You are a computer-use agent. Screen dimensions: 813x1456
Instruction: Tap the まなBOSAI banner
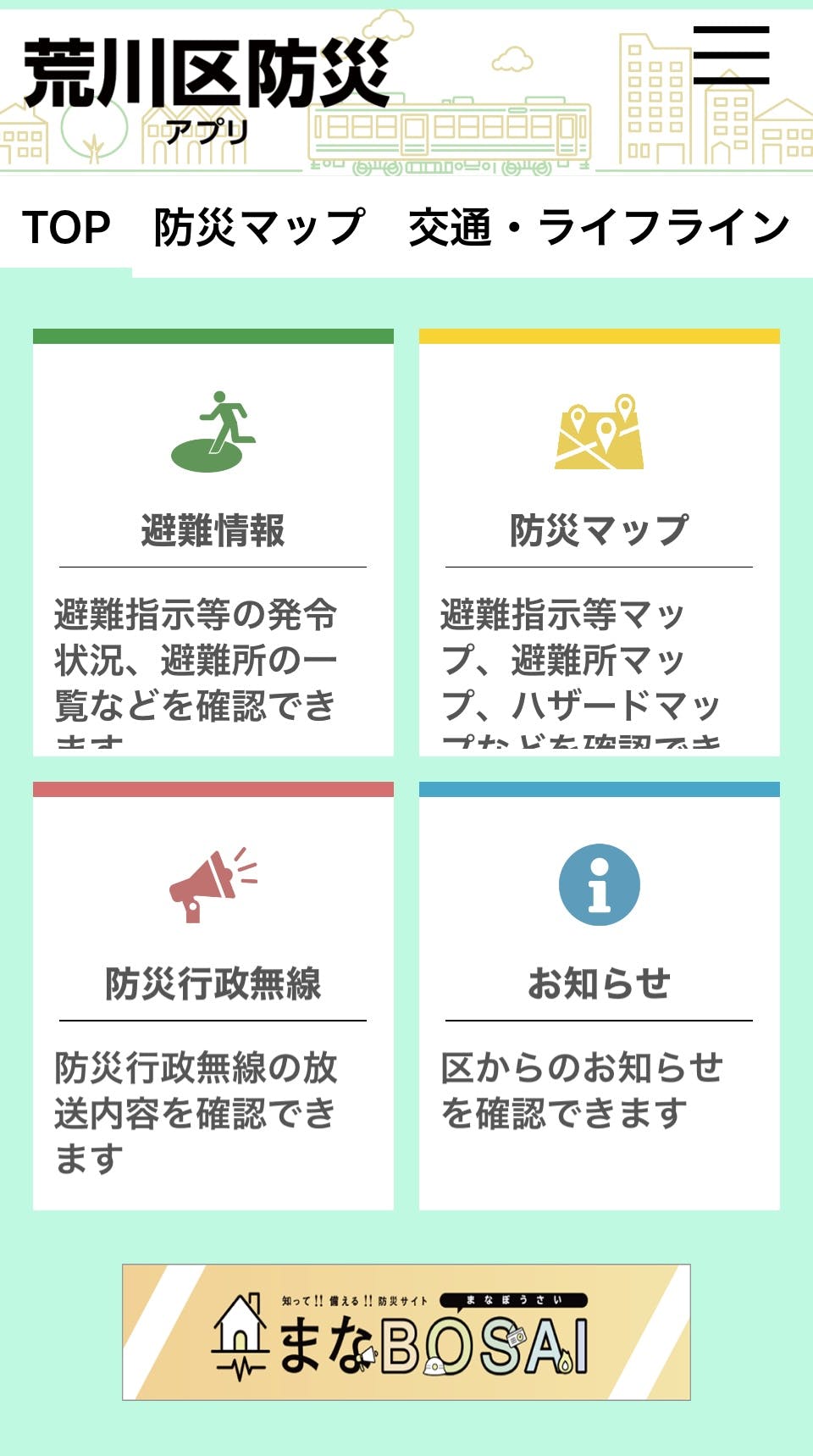pos(406,1332)
